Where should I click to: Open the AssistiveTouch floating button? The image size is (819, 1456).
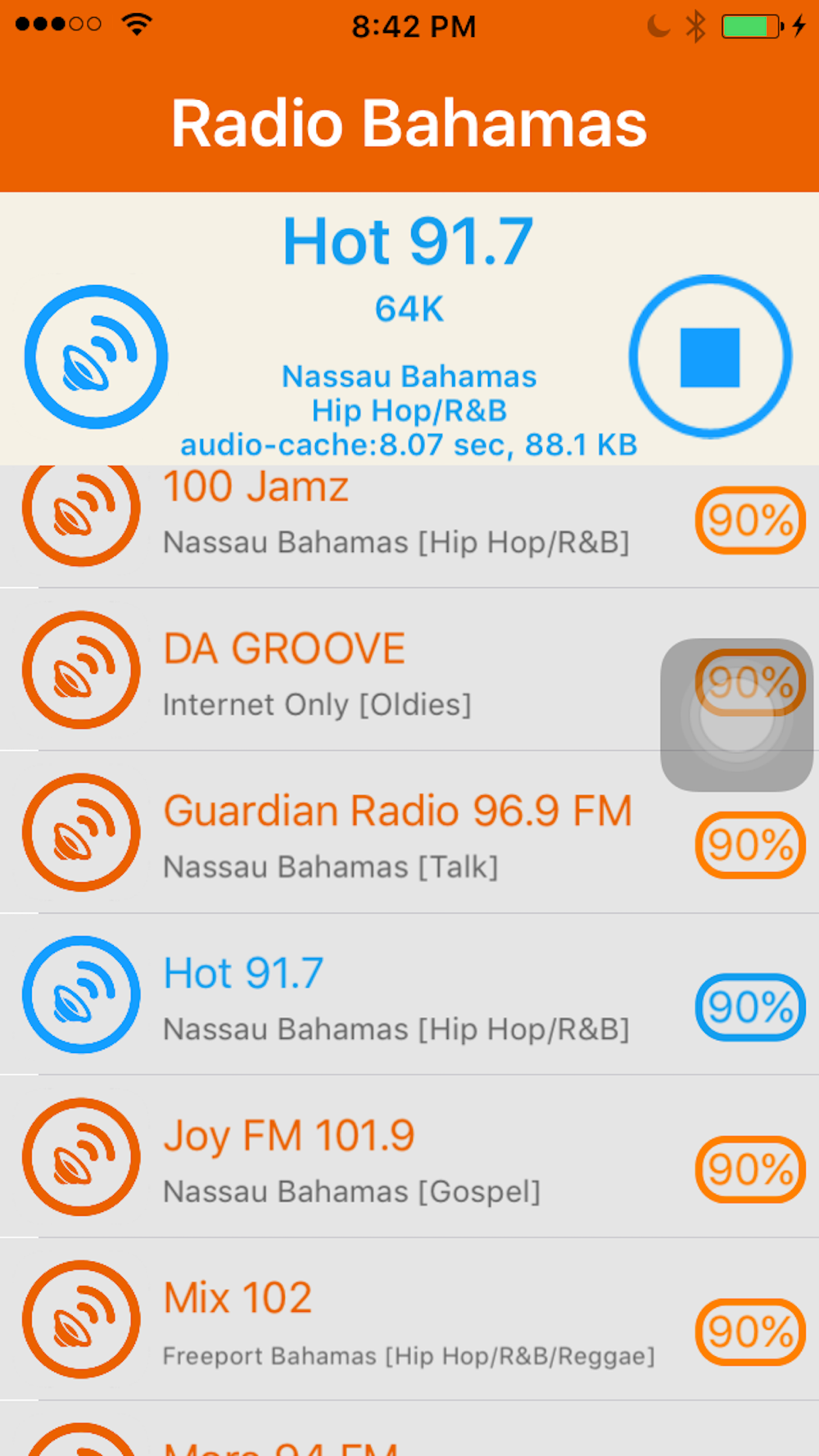[x=737, y=715]
